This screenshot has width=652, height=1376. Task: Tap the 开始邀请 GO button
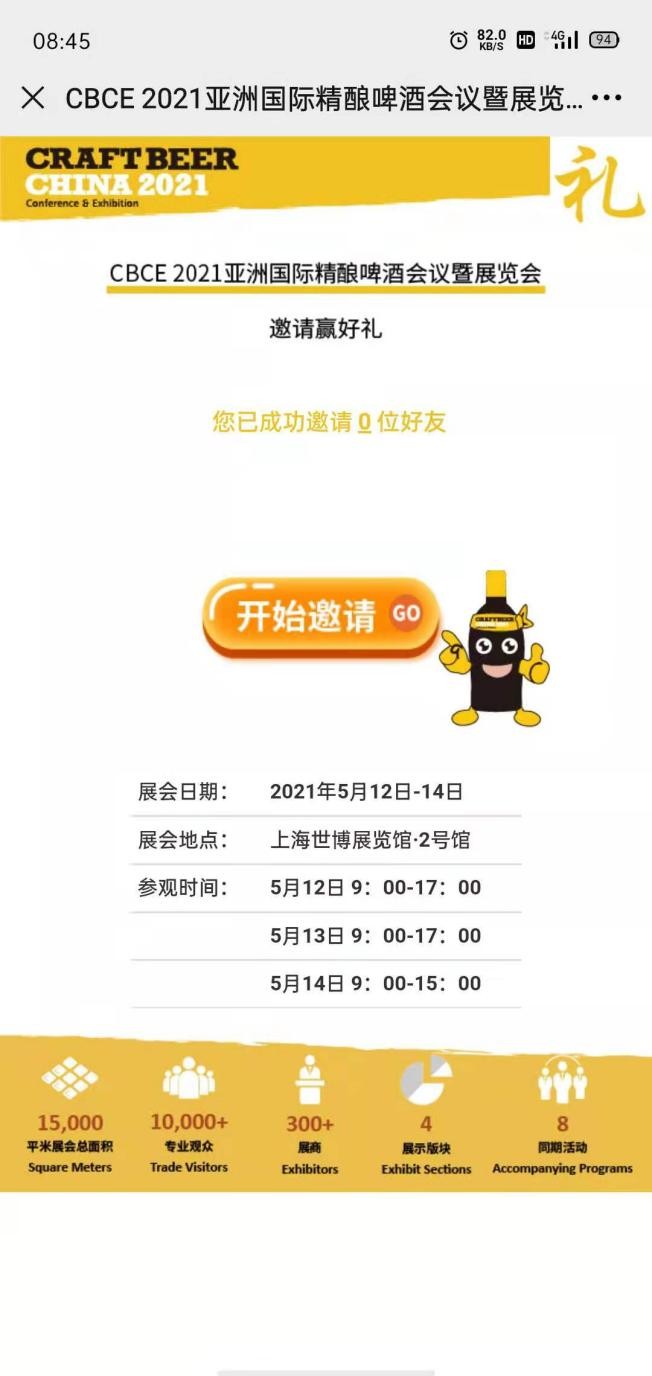(x=321, y=616)
